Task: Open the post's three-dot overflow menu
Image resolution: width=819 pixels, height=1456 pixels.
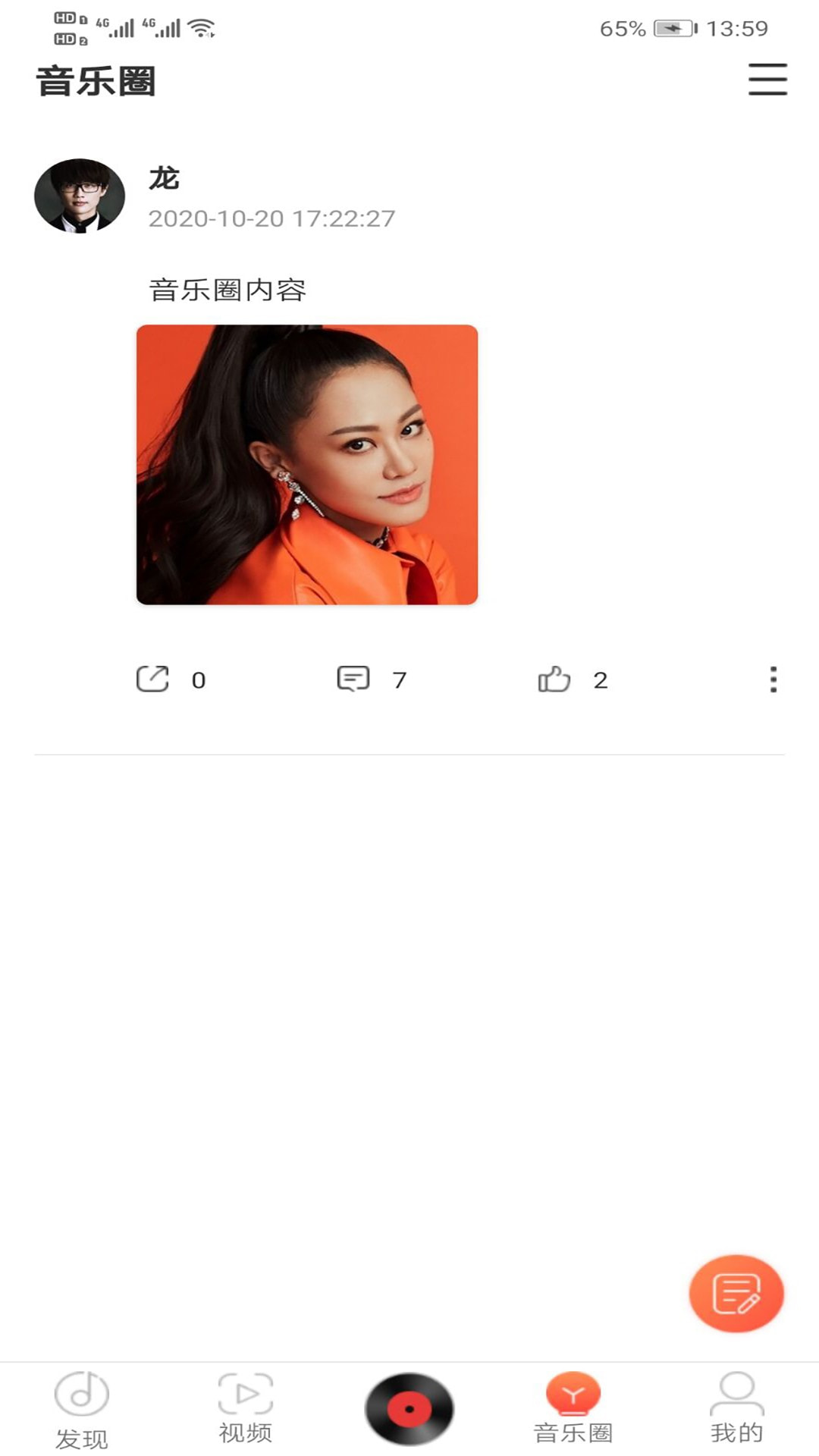Action: click(774, 680)
